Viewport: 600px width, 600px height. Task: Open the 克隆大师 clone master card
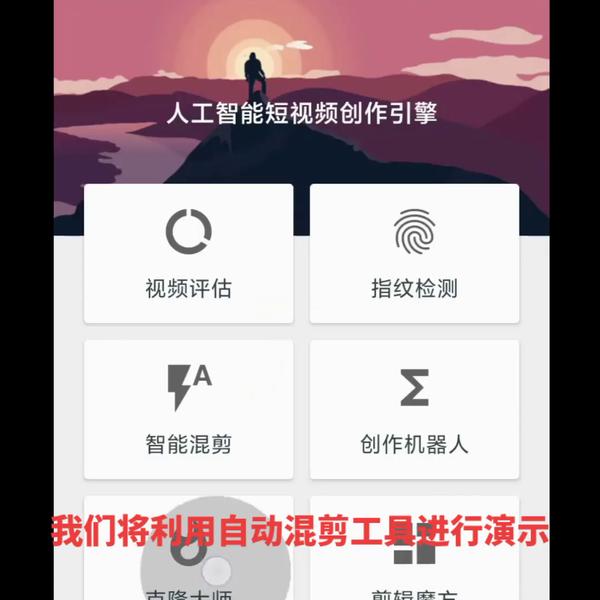[188, 575]
